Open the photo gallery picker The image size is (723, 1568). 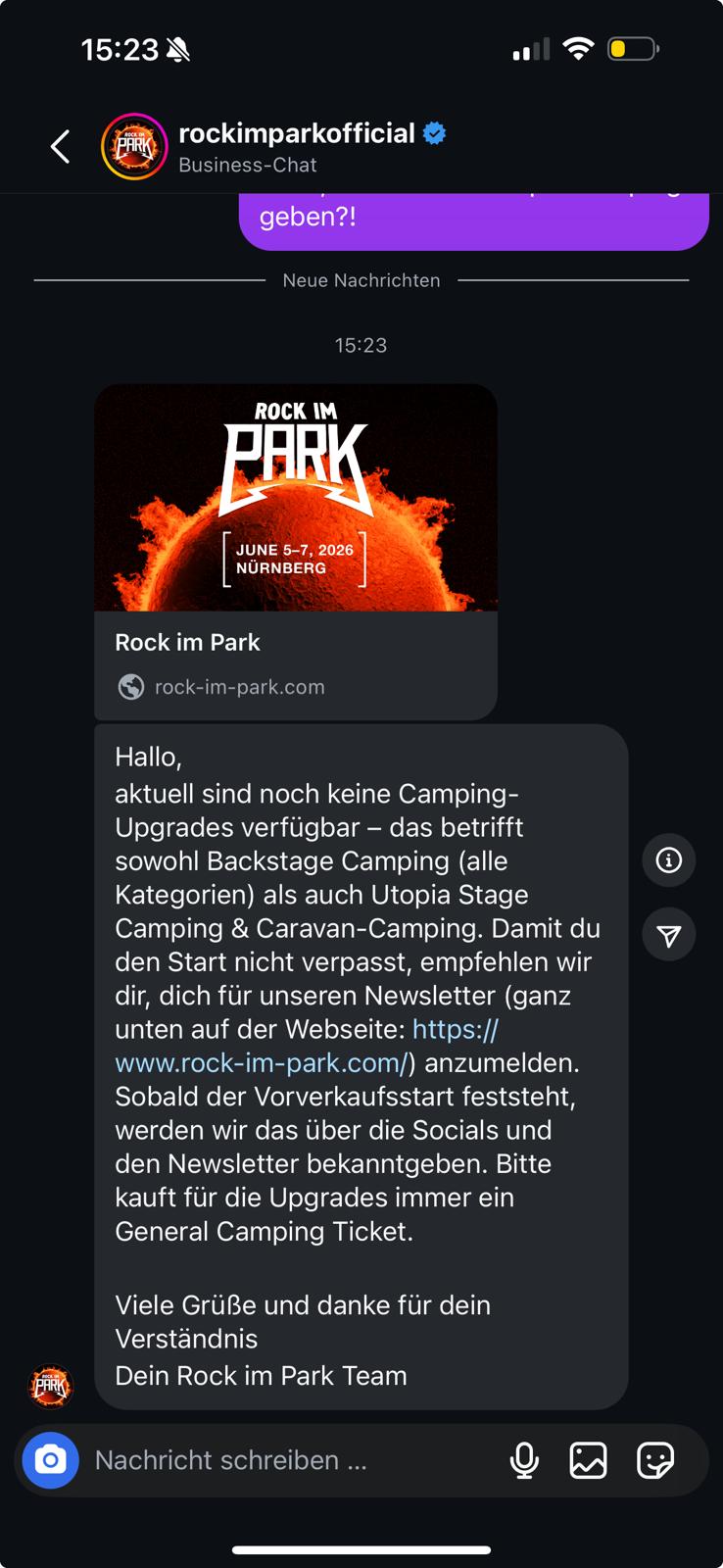click(588, 1460)
